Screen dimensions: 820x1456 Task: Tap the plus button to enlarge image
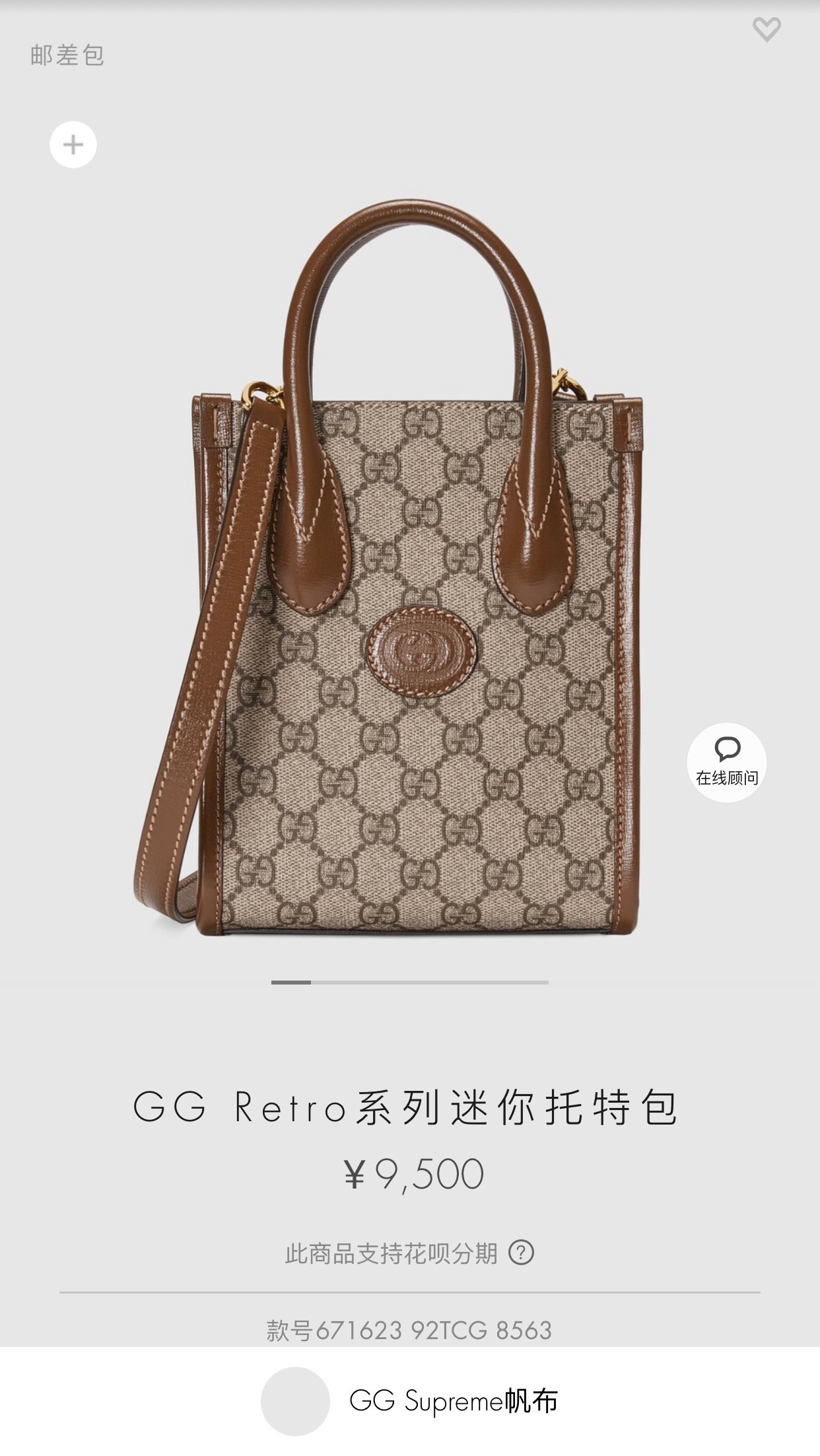(73, 145)
